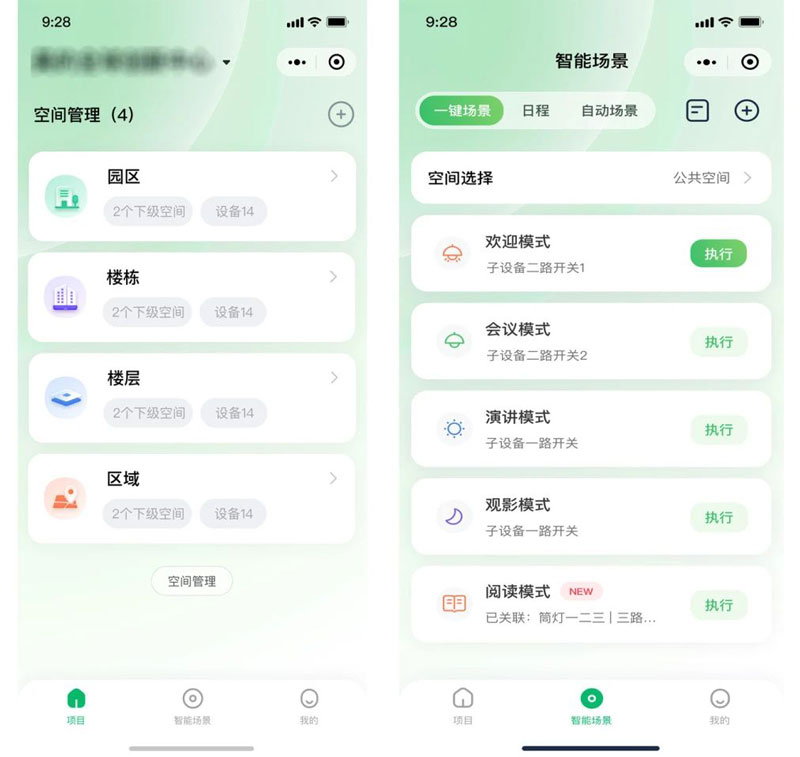Viewport: 800px width, 757px height.
Task: Open the 楼栋 space card
Action: pyautogui.click(x=192, y=297)
